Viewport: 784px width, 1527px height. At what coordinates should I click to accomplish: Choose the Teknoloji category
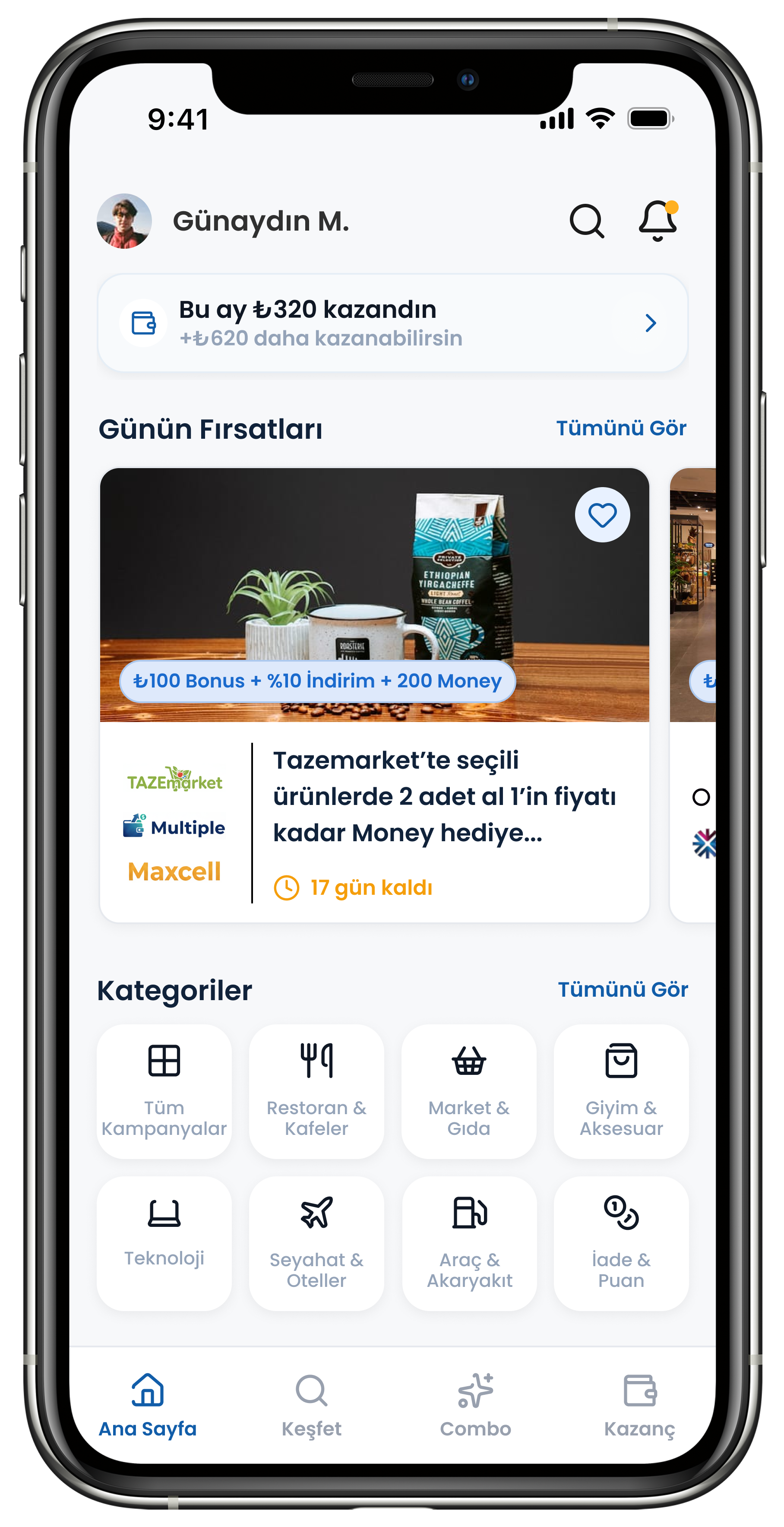coord(164,1243)
